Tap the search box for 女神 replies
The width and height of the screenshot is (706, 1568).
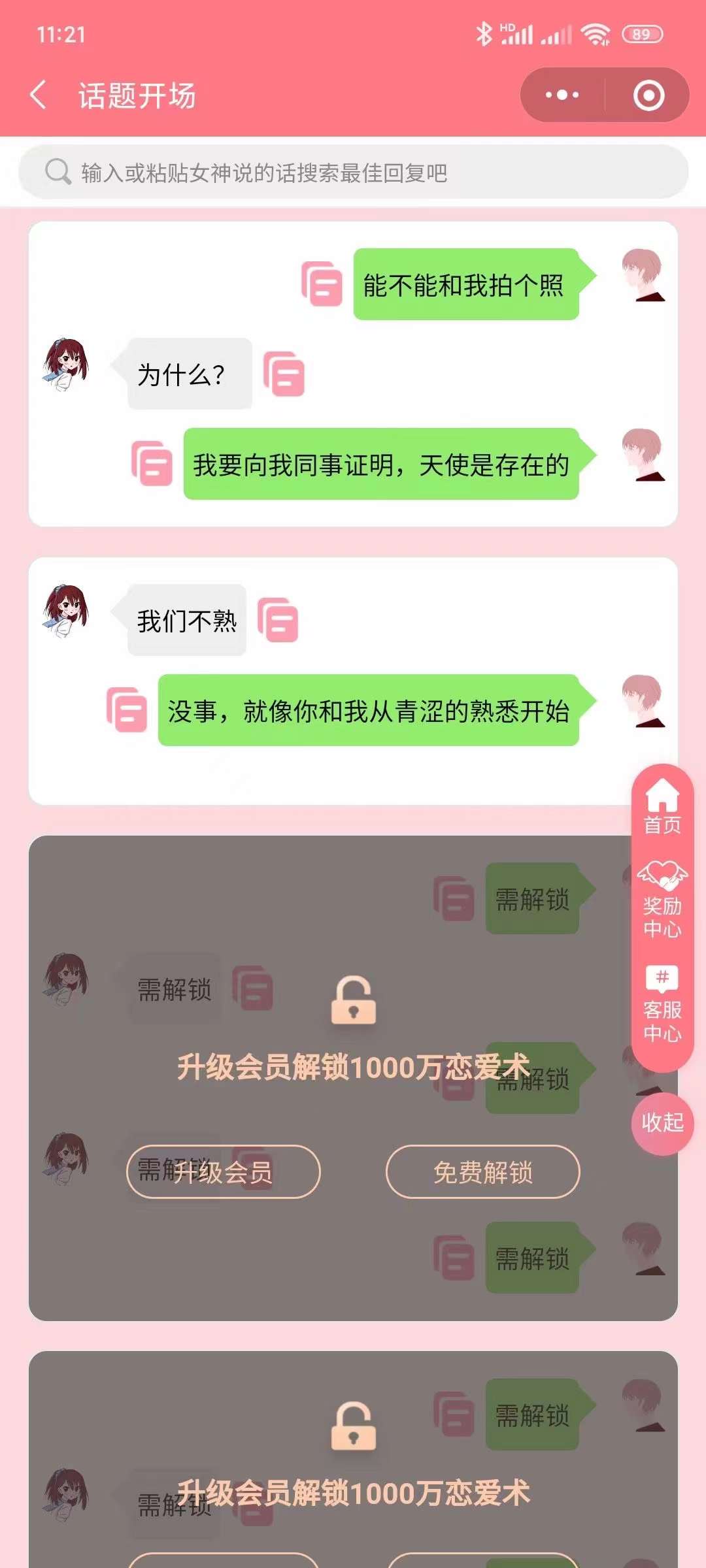coord(353,172)
